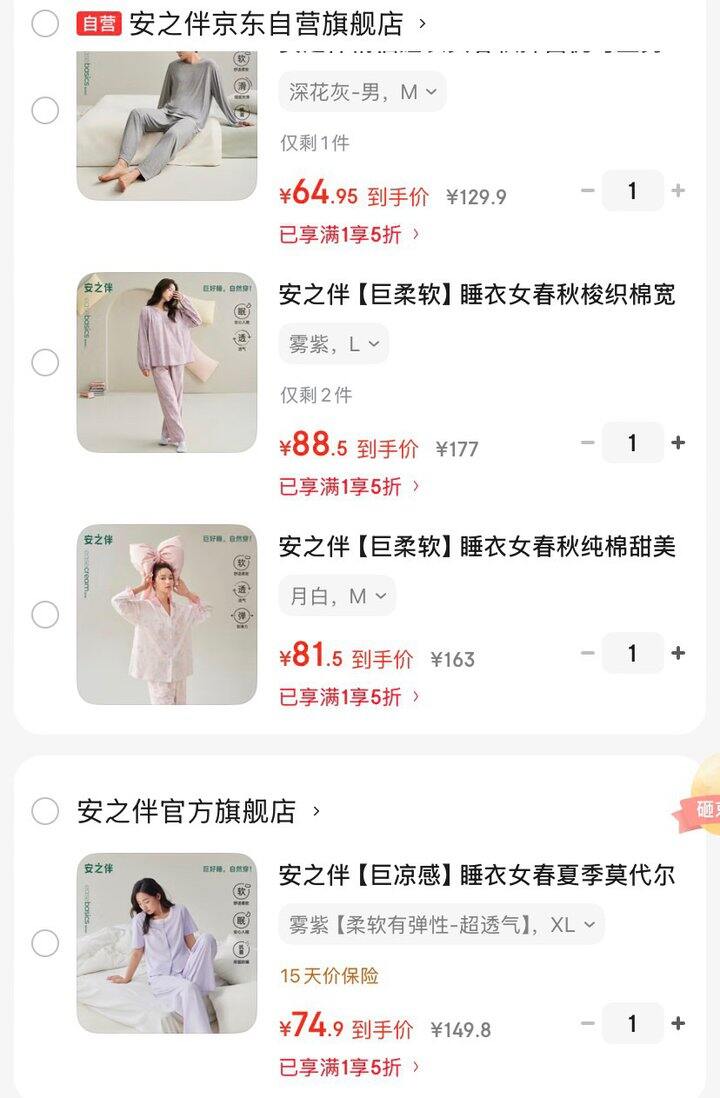720x1098 pixels.
Task: Change the 深花灰-男, M size option
Action: coord(362,92)
